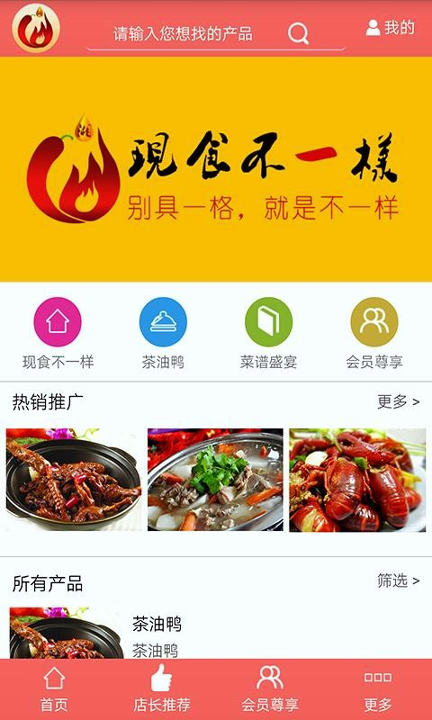Switch to the 店长推荐 tab
Viewport: 432px width, 720px height.
162,690
